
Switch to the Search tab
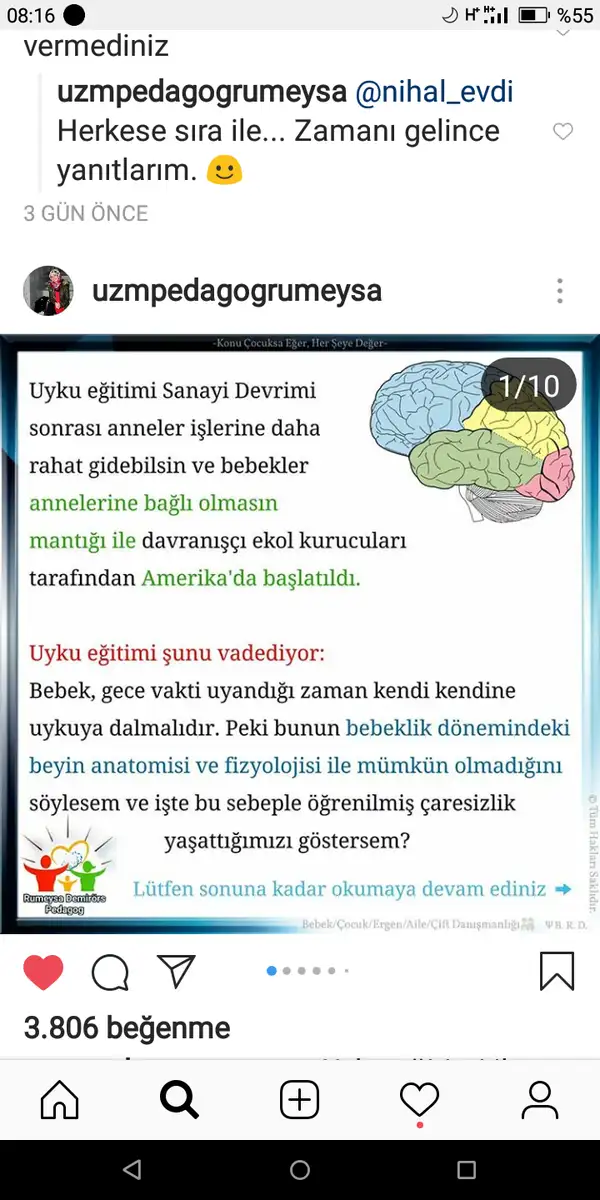coord(180,1100)
